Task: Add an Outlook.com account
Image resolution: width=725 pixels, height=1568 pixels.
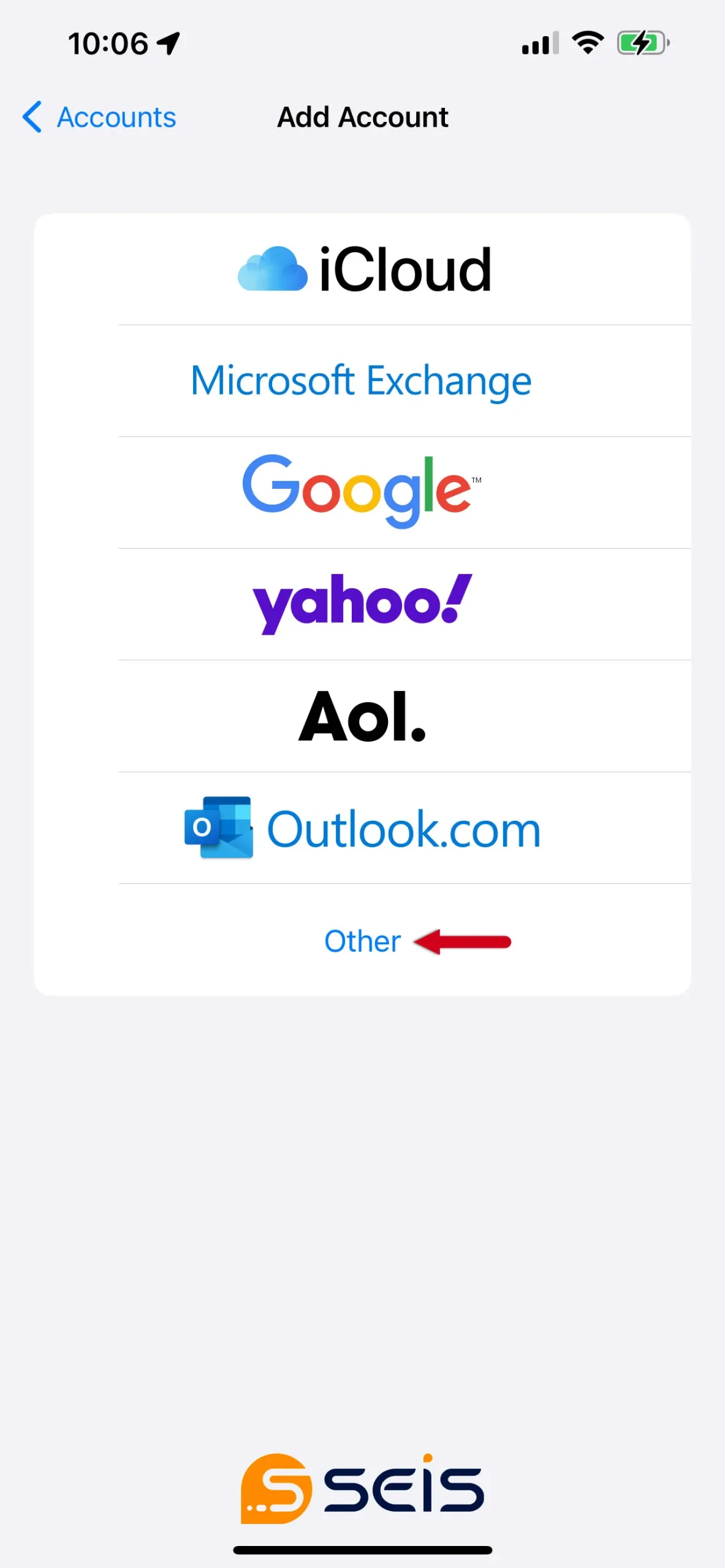Action: pyautogui.click(x=362, y=828)
